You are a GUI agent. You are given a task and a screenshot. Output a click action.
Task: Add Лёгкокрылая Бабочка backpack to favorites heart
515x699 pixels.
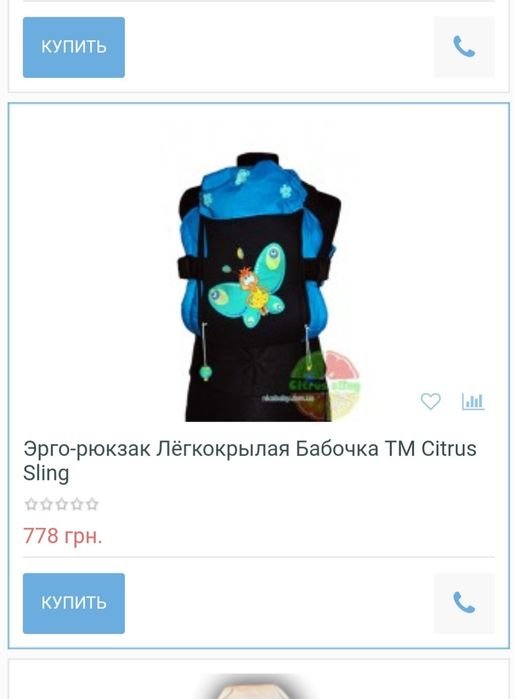430,401
